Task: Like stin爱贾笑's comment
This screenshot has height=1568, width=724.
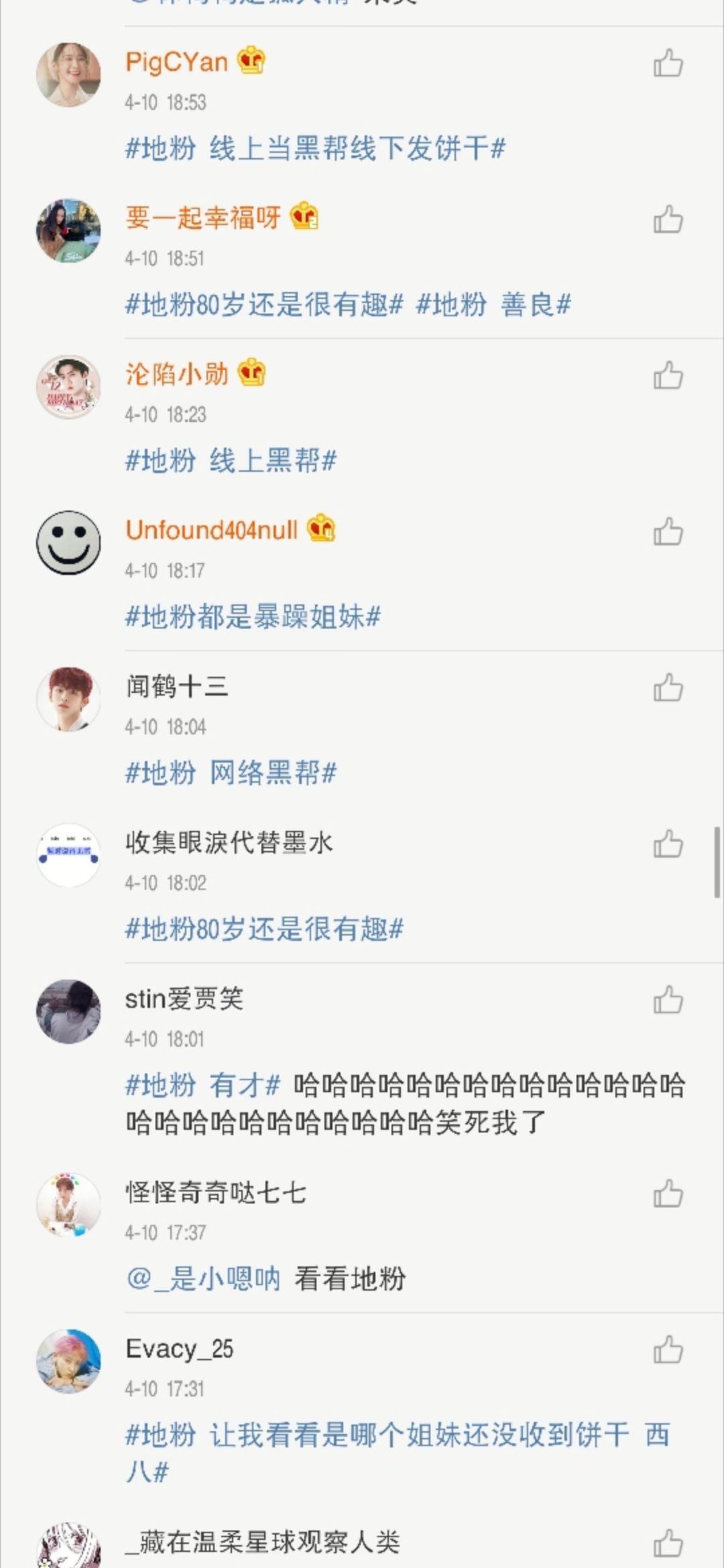Action: (x=668, y=1001)
